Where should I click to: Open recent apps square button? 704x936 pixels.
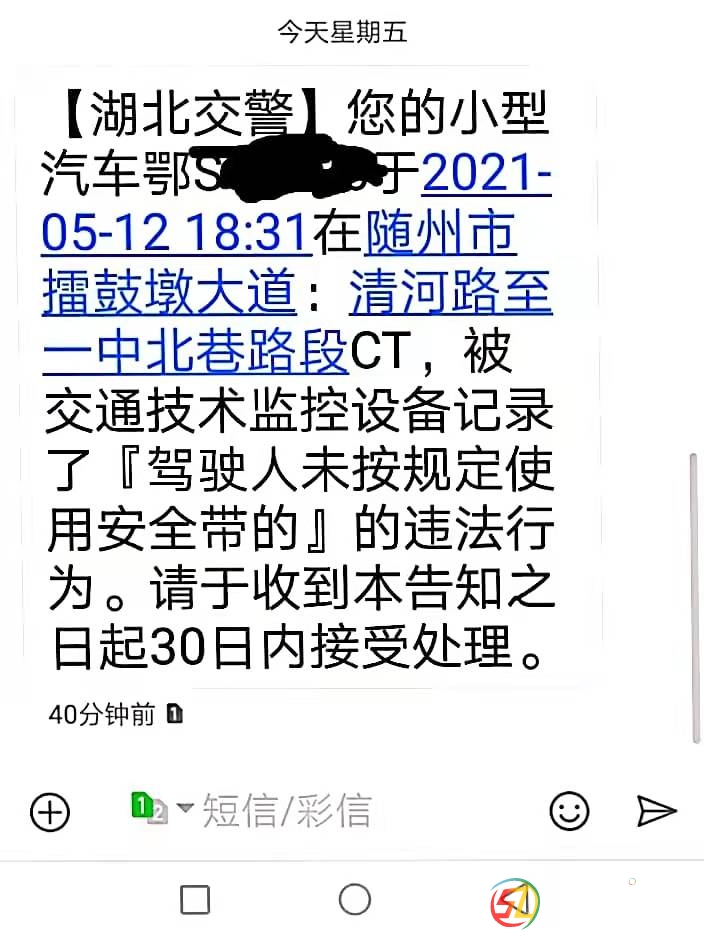click(195, 900)
